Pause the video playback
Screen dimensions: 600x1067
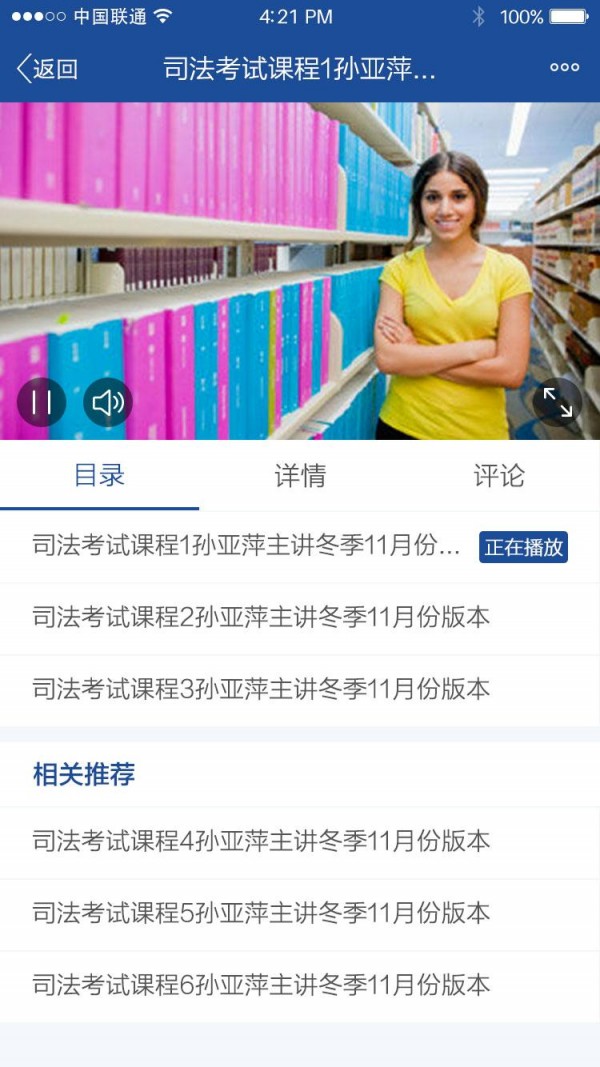point(42,402)
